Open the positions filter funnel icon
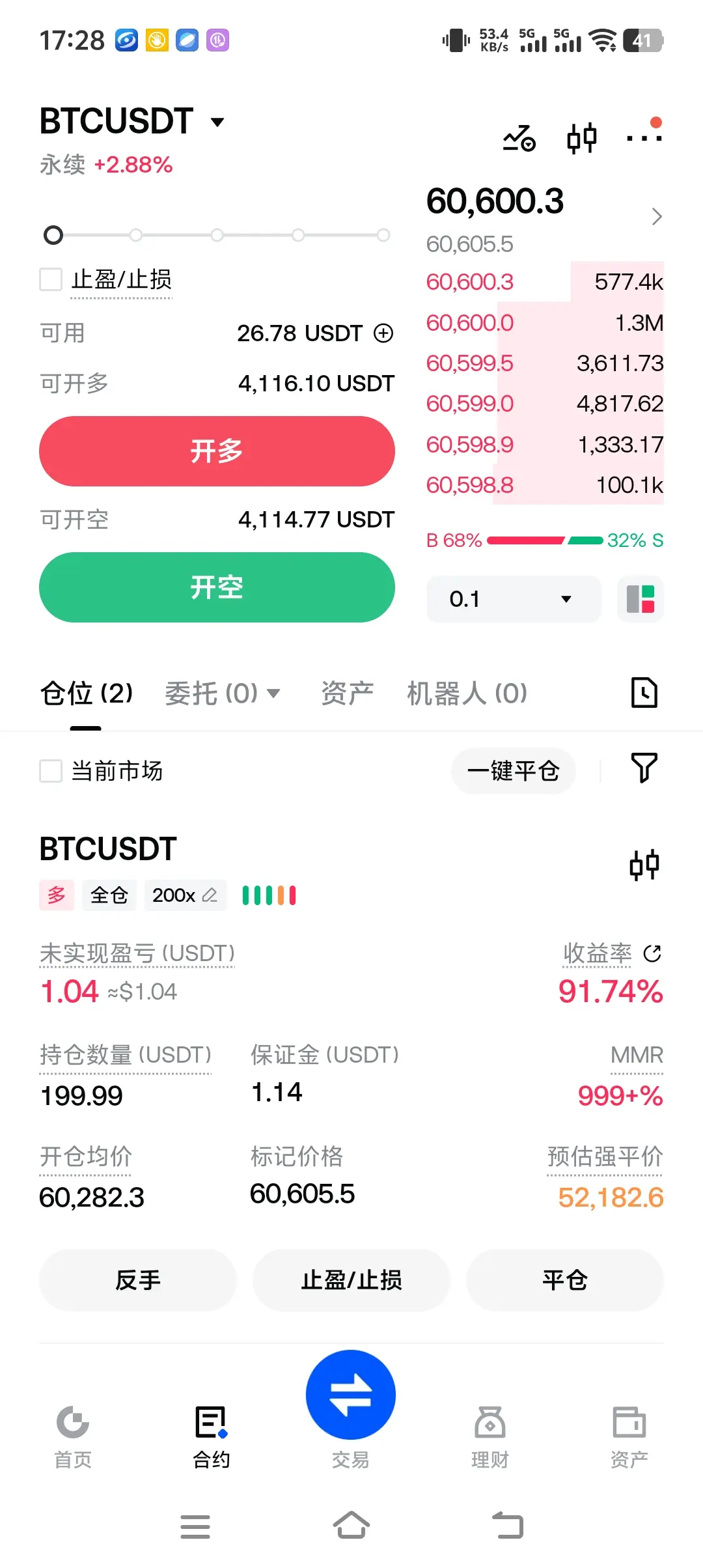703x1568 pixels. [644, 768]
